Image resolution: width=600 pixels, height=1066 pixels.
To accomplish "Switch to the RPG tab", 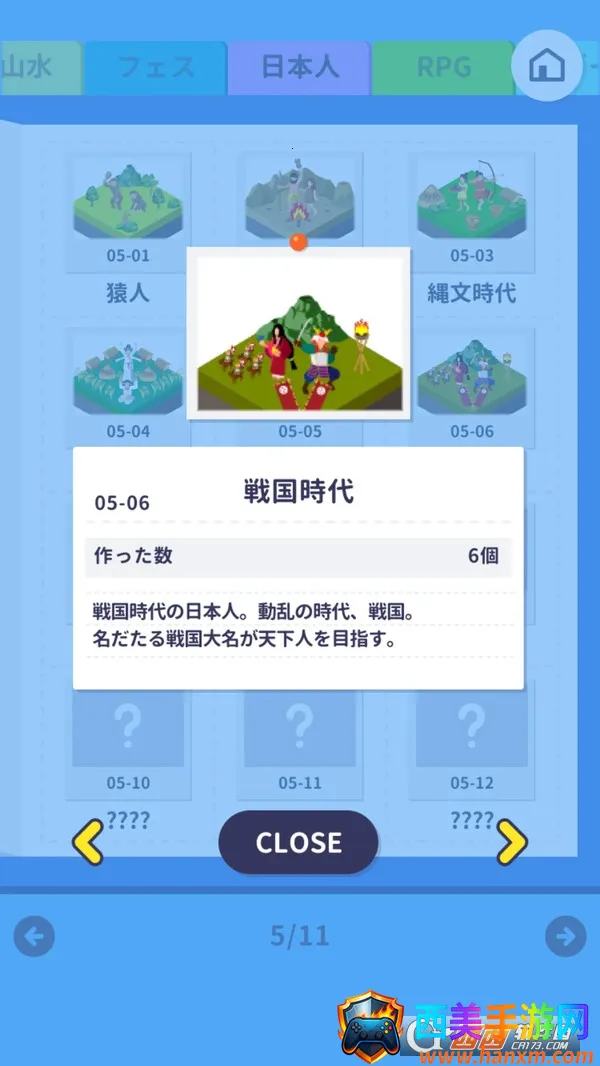I will point(443,68).
